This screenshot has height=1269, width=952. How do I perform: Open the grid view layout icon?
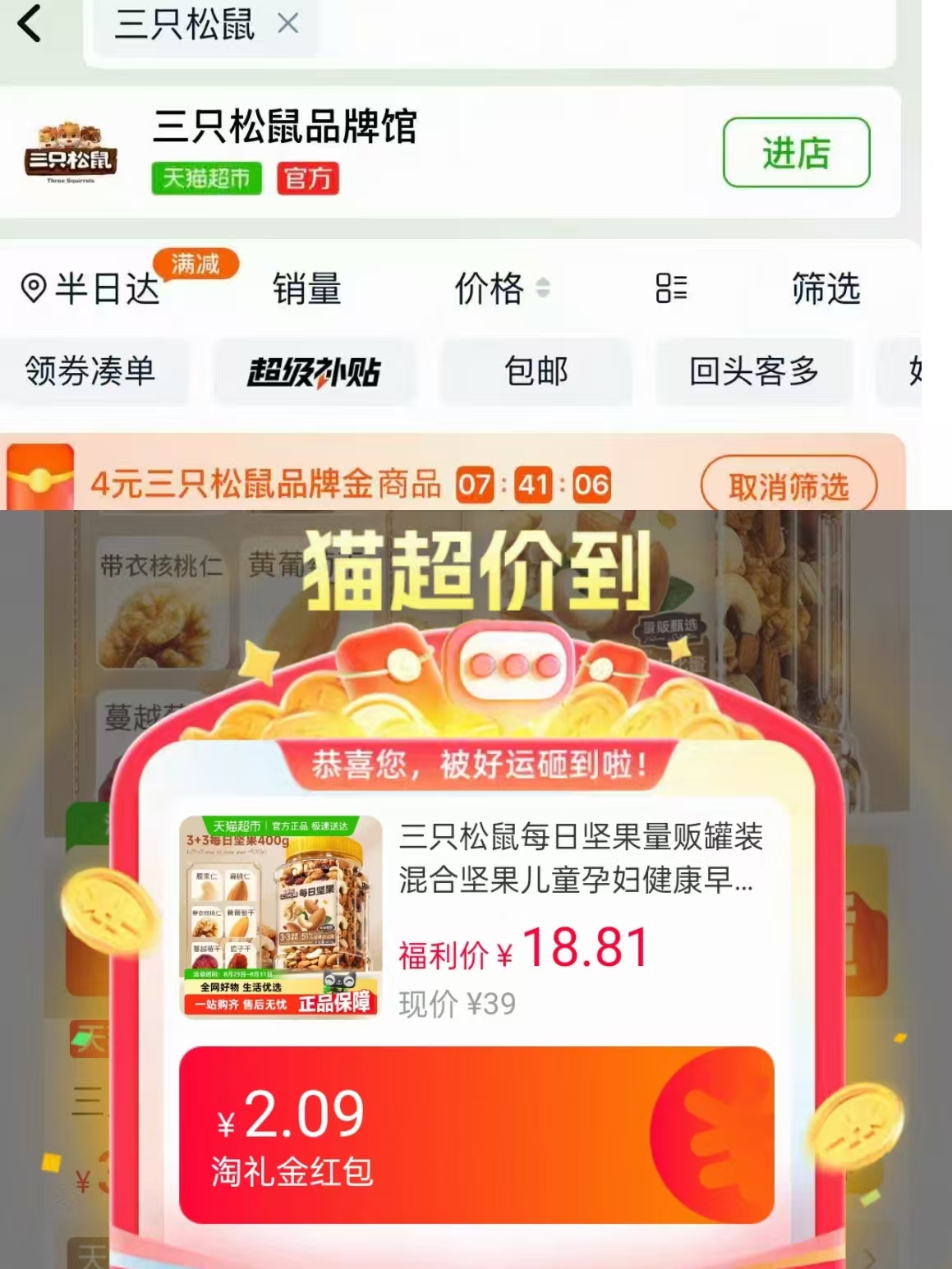(671, 289)
